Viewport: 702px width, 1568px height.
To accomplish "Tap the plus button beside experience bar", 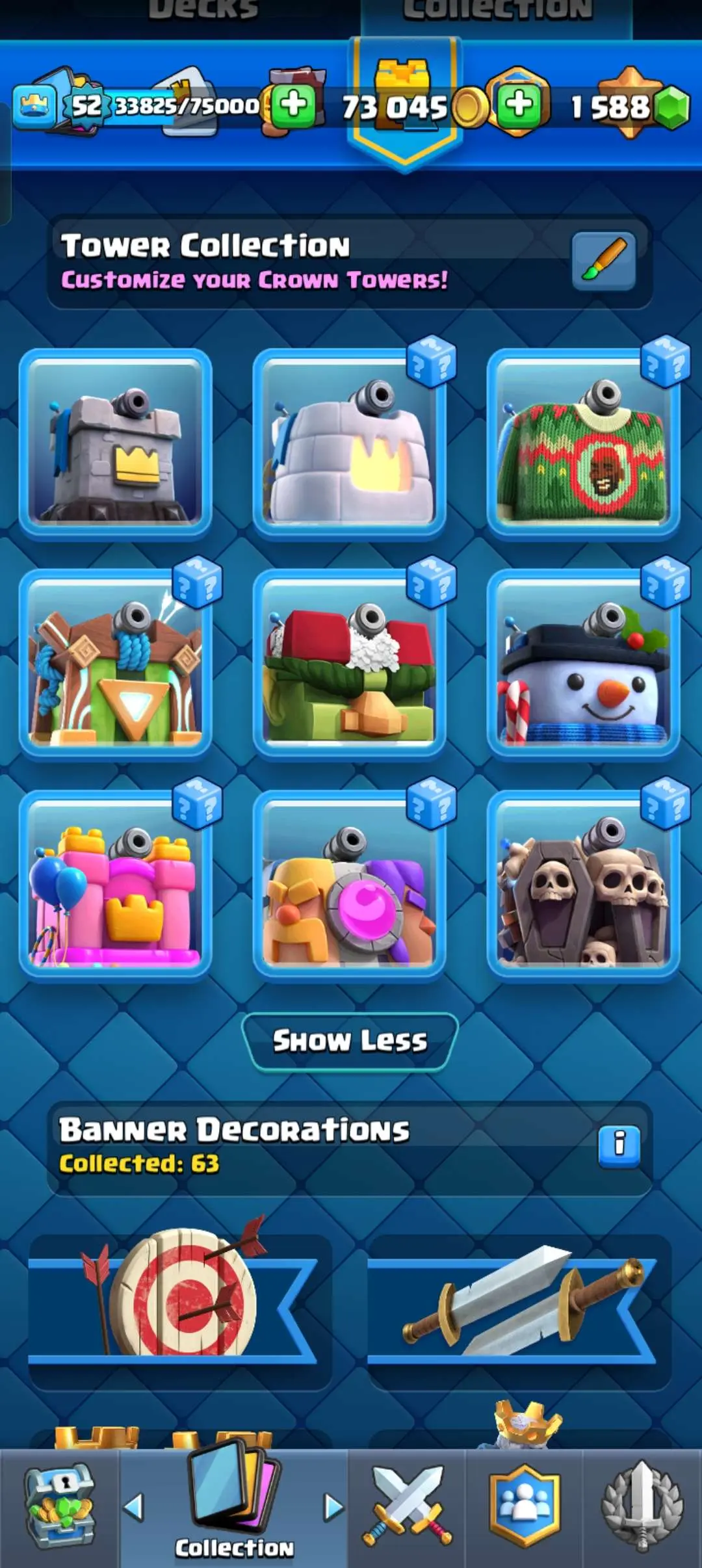I will pyautogui.click(x=294, y=105).
